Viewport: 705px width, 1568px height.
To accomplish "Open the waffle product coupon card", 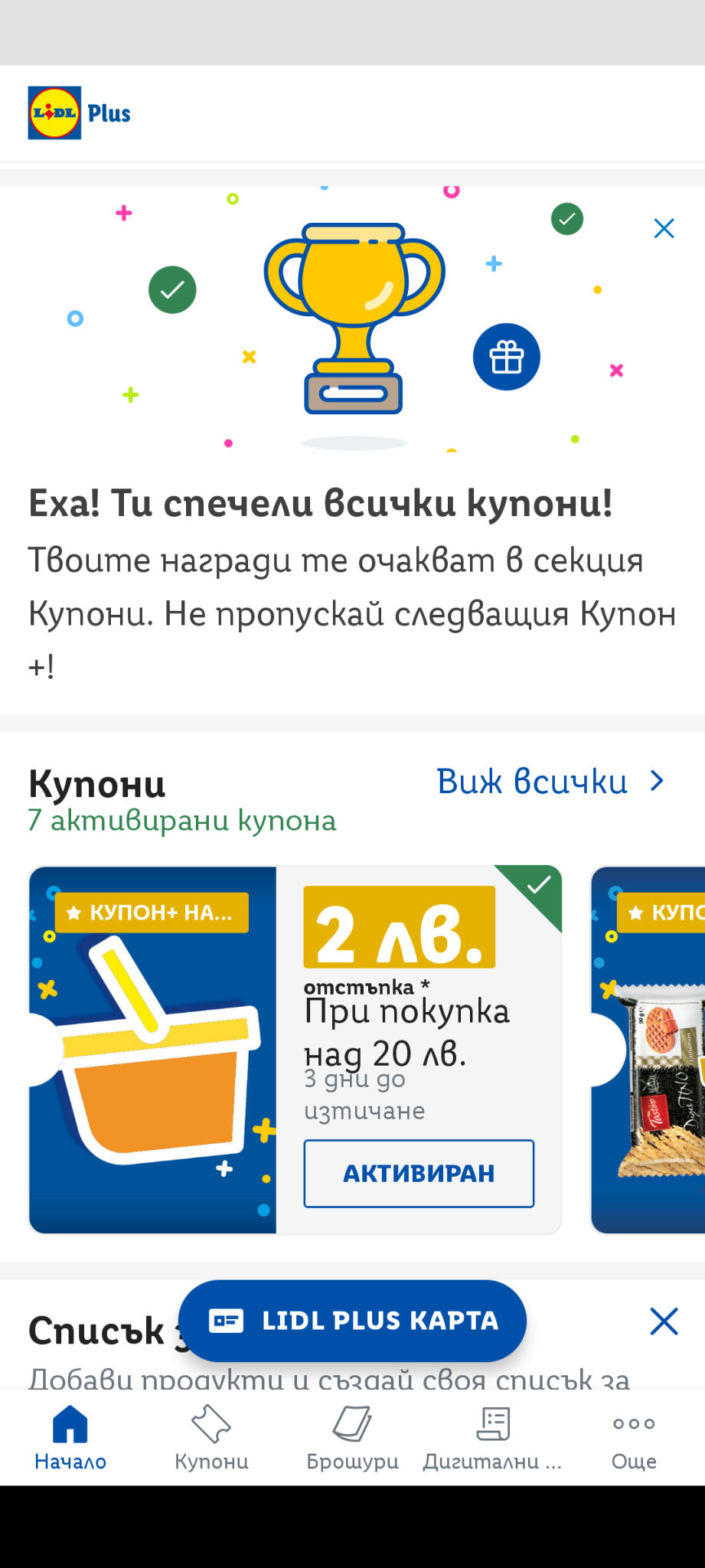I will coord(651,1049).
